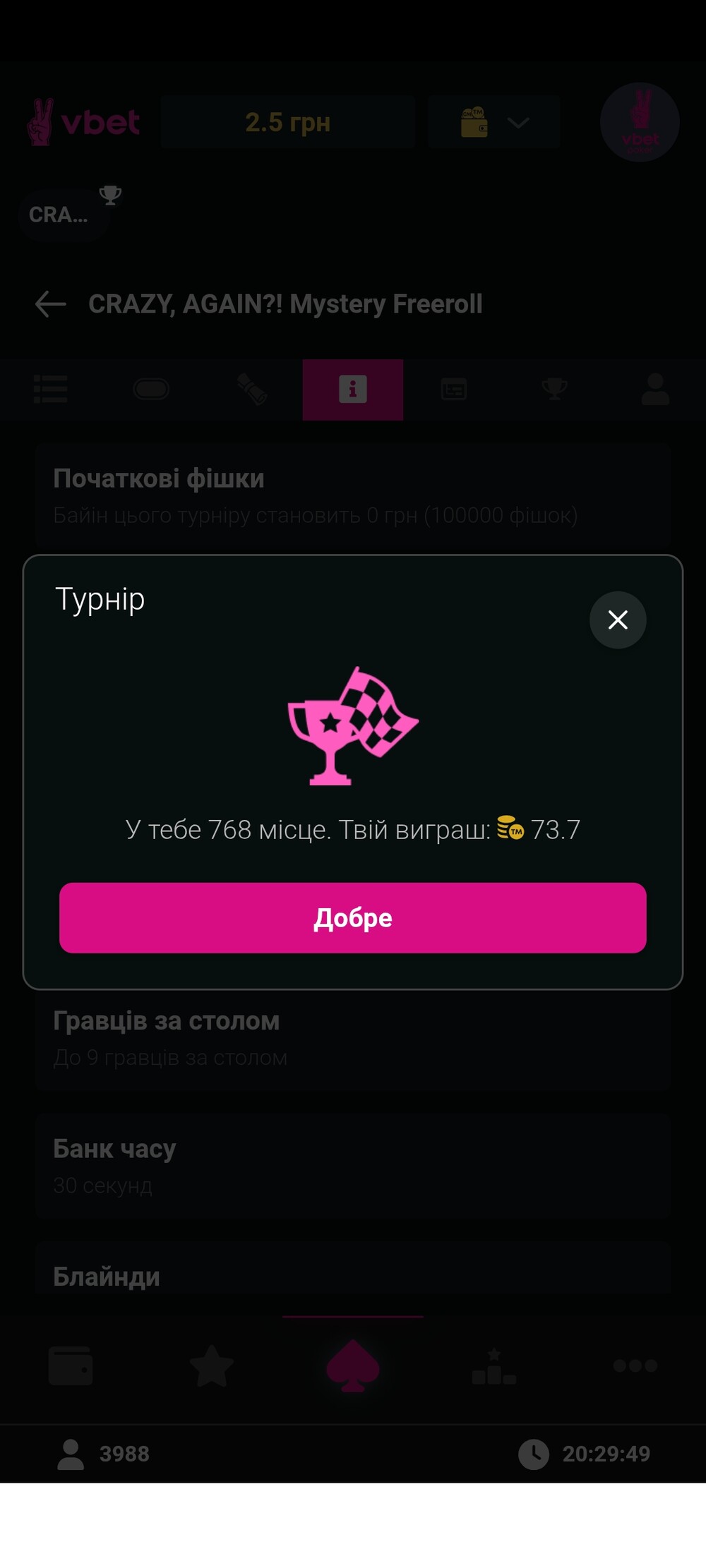The width and height of the screenshot is (706, 1568).
Task: Switch to the list view tab
Action: [x=51, y=390]
